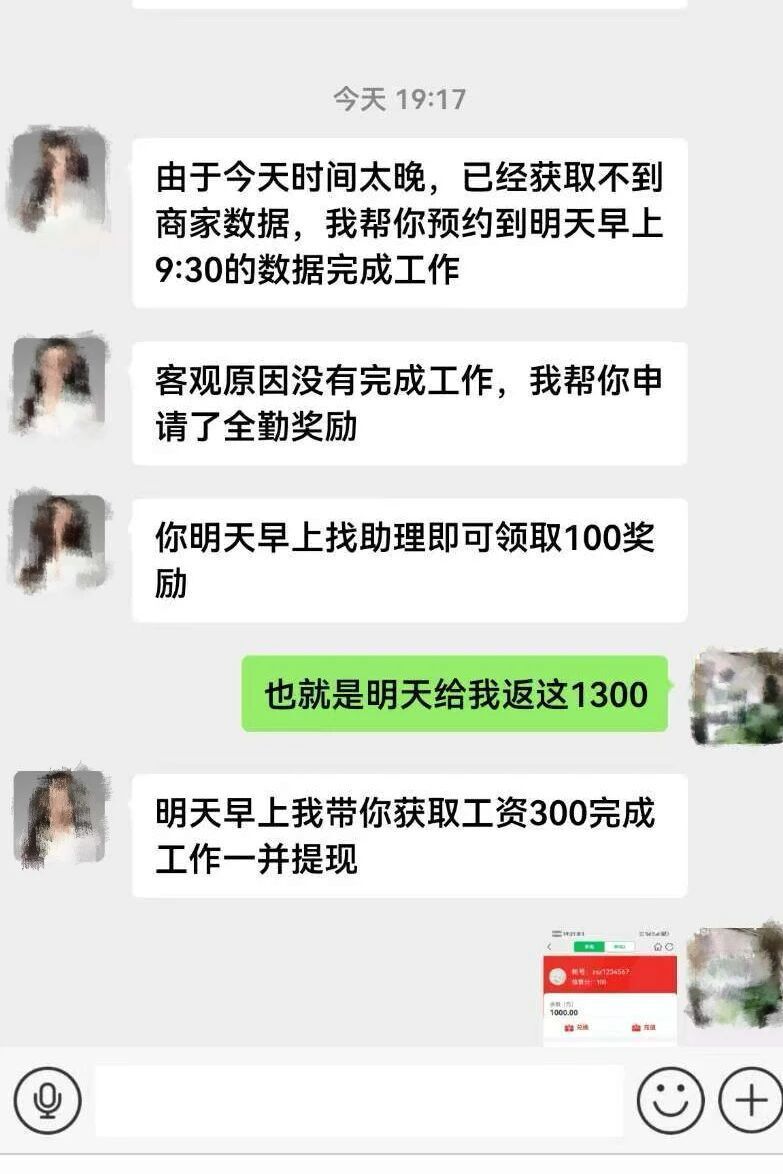The height and width of the screenshot is (1174, 783).
Task: Tap the 今天 19:17 timestamp
Action: 405,97
